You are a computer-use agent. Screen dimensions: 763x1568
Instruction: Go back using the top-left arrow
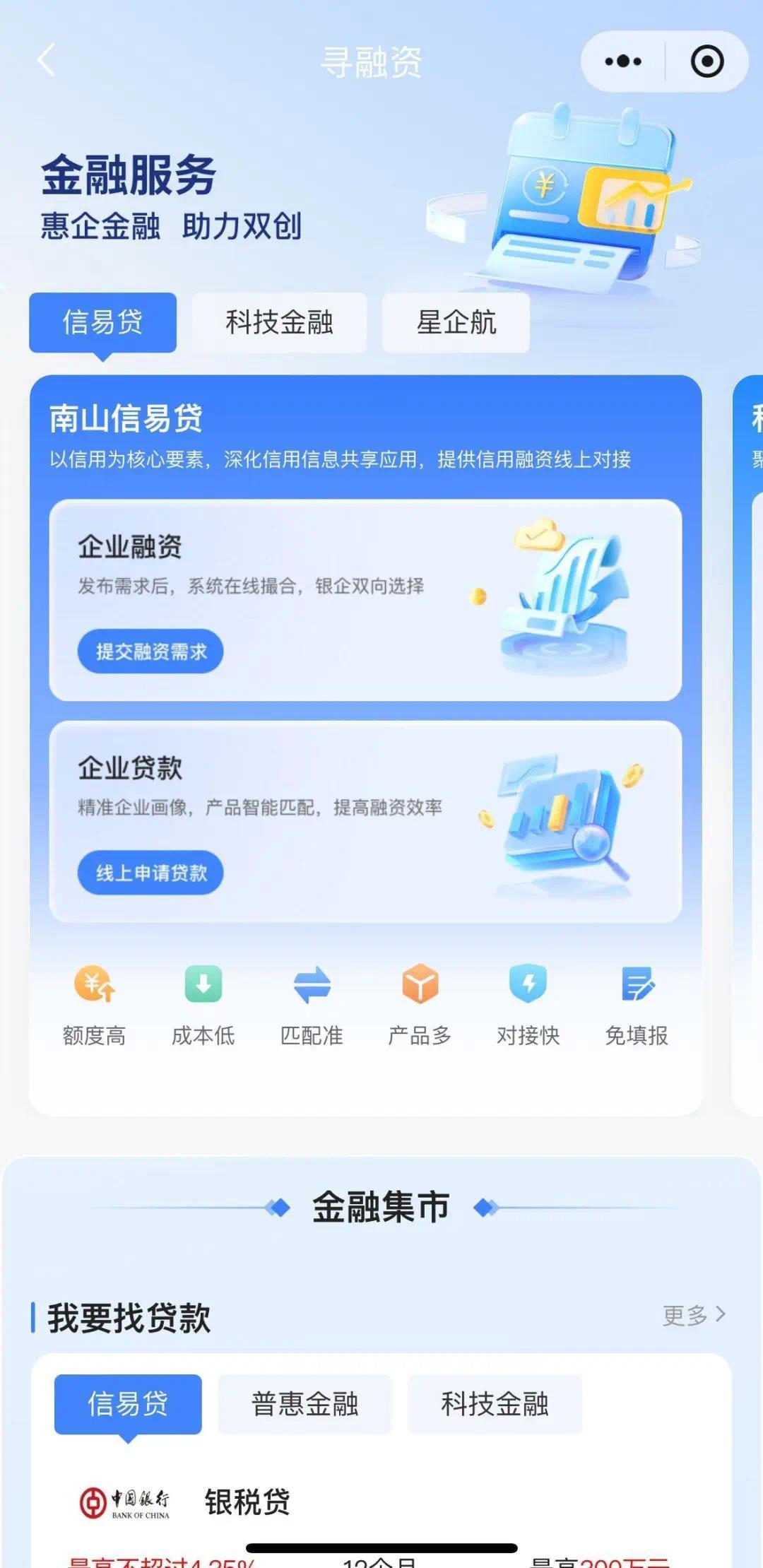[47, 60]
